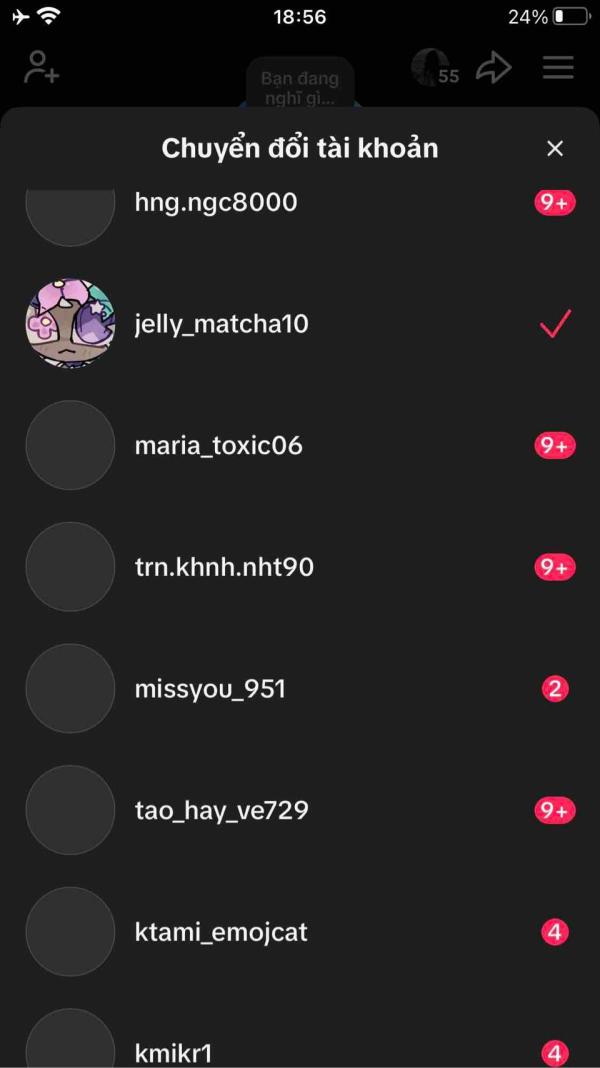Image resolution: width=600 pixels, height=1068 pixels.
Task: Switch to account trn.khnh.nht90
Action: coord(300,567)
